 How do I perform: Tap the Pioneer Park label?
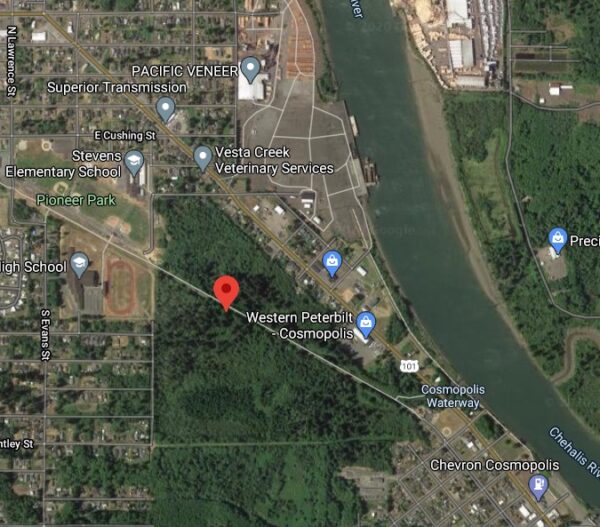click(71, 200)
